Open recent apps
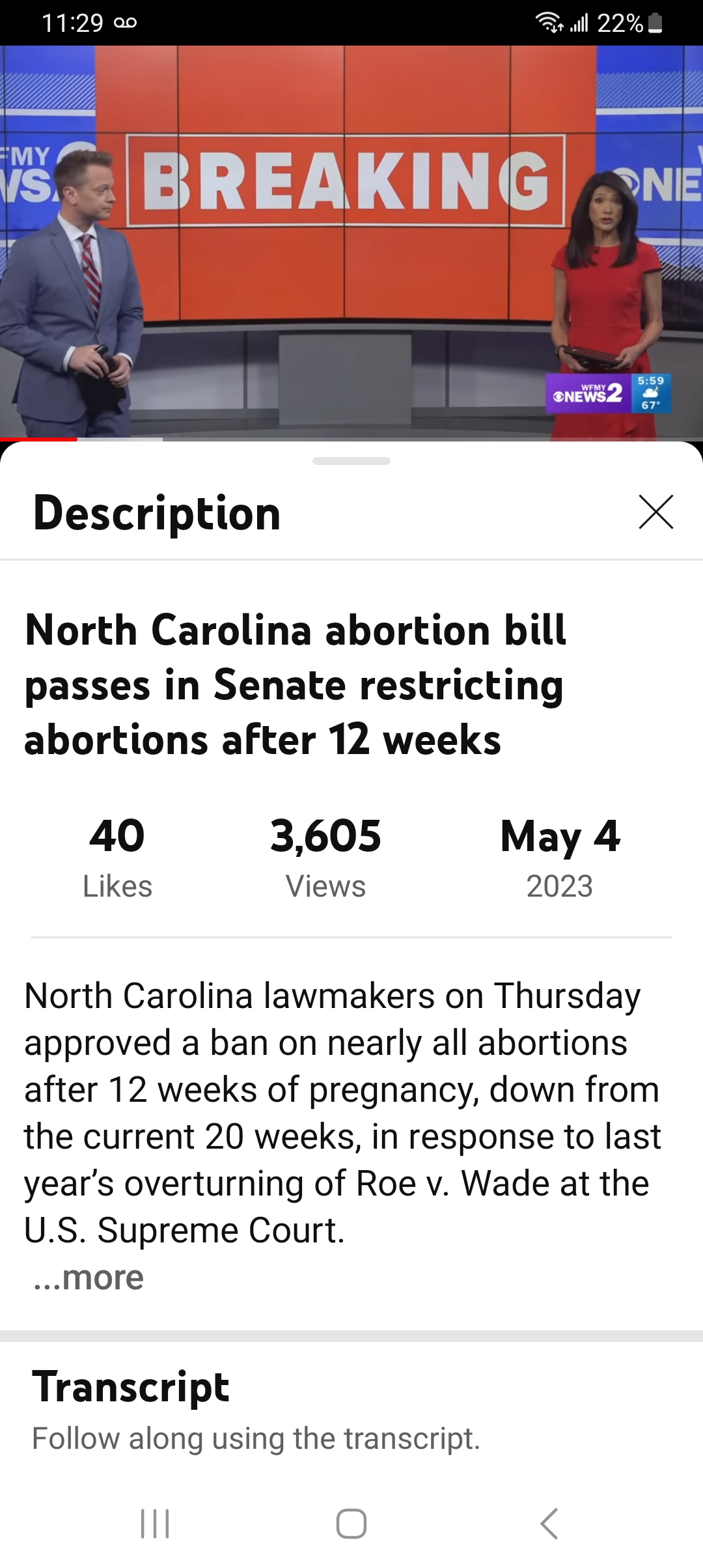The image size is (703, 1568). pos(155,1524)
